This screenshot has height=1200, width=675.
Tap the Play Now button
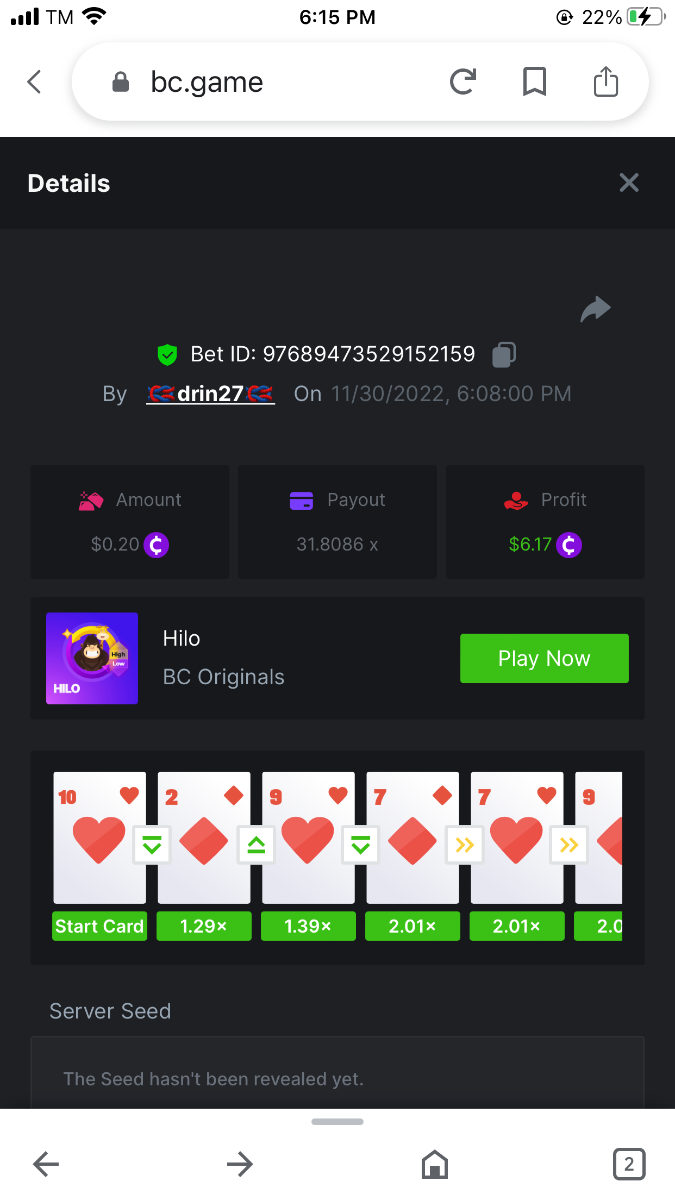coord(544,658)
